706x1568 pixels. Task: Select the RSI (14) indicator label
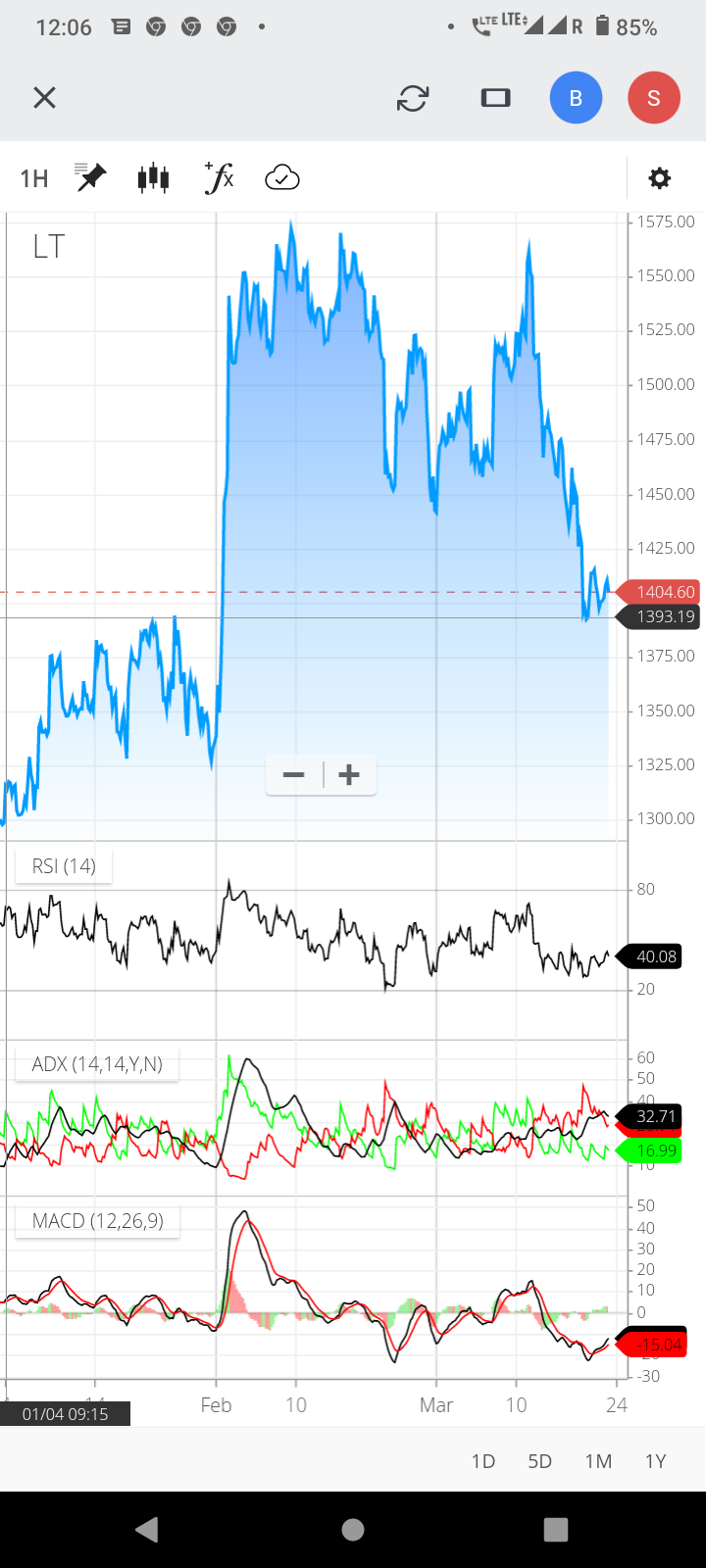64,866
